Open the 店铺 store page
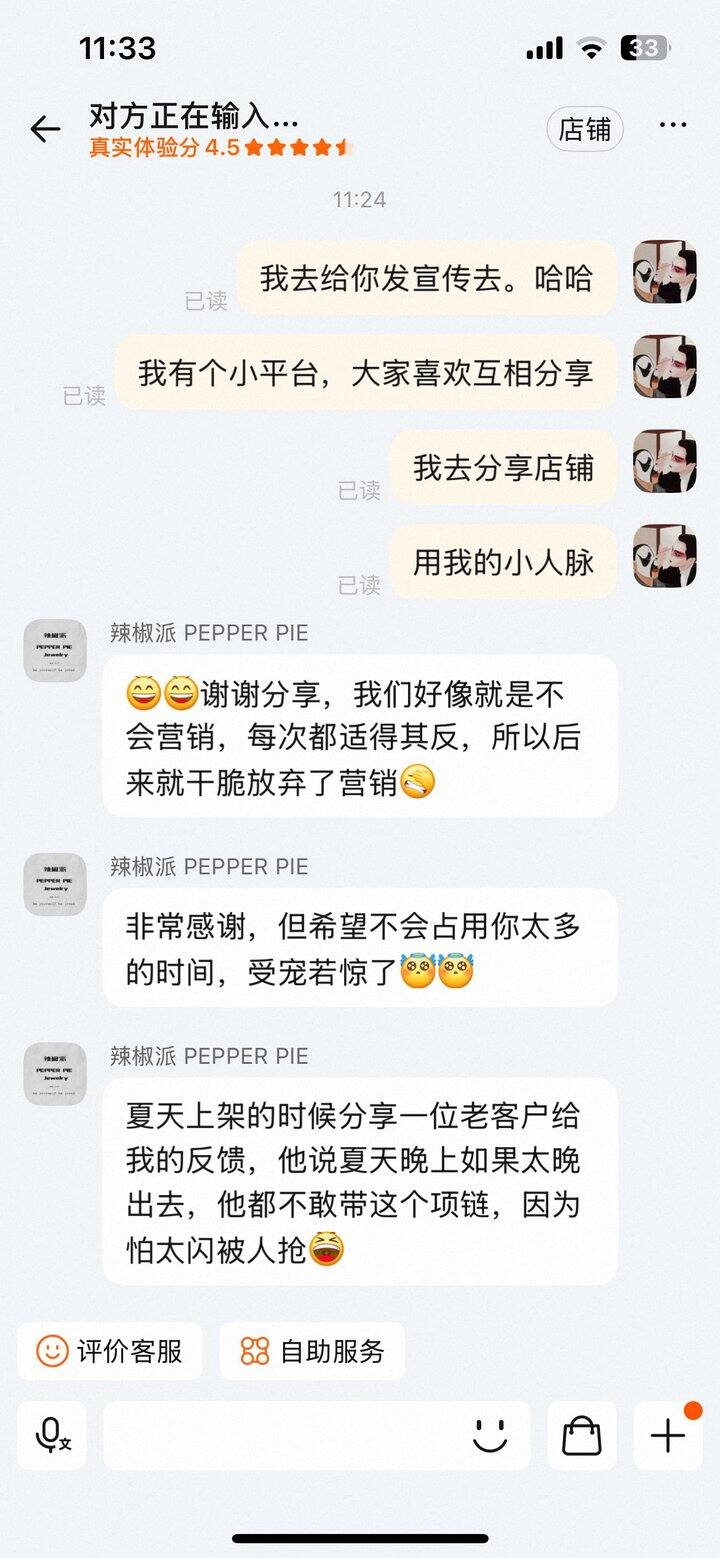This screenshot has width=720, height=1558. (x=585, y=129)
